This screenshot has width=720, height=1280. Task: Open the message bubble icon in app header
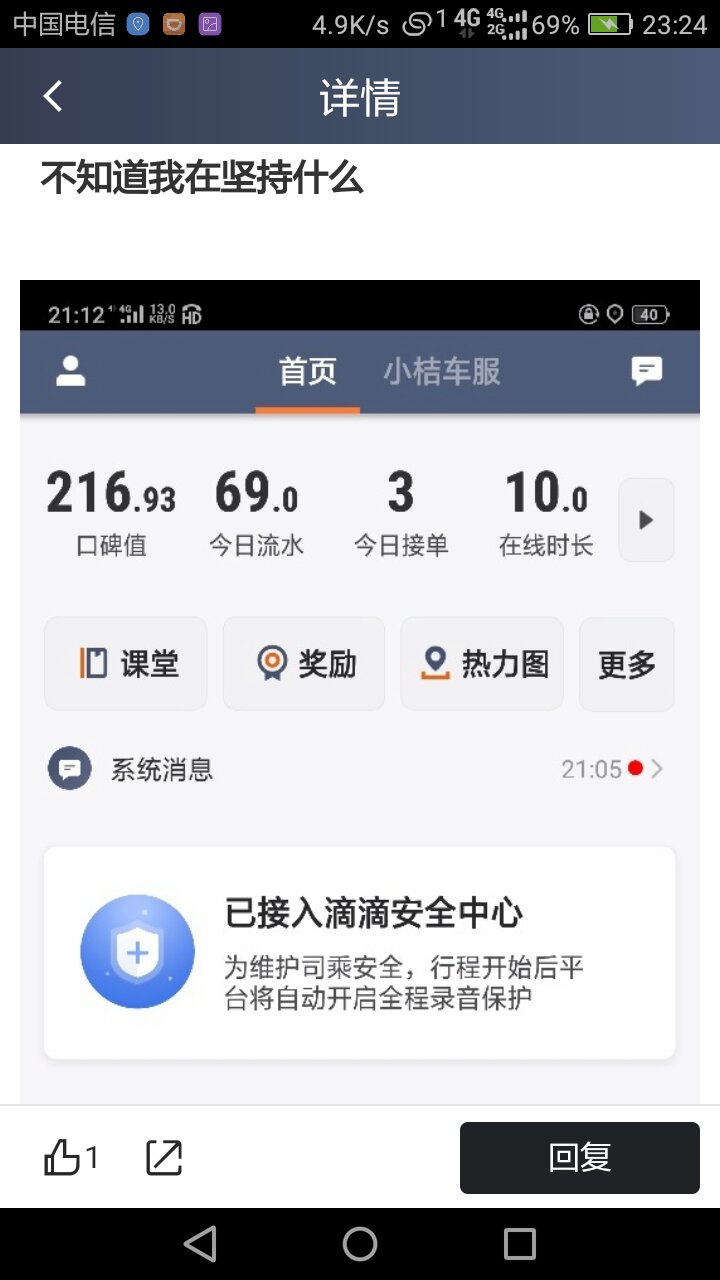pyautogui.click(x=646, y=371)
